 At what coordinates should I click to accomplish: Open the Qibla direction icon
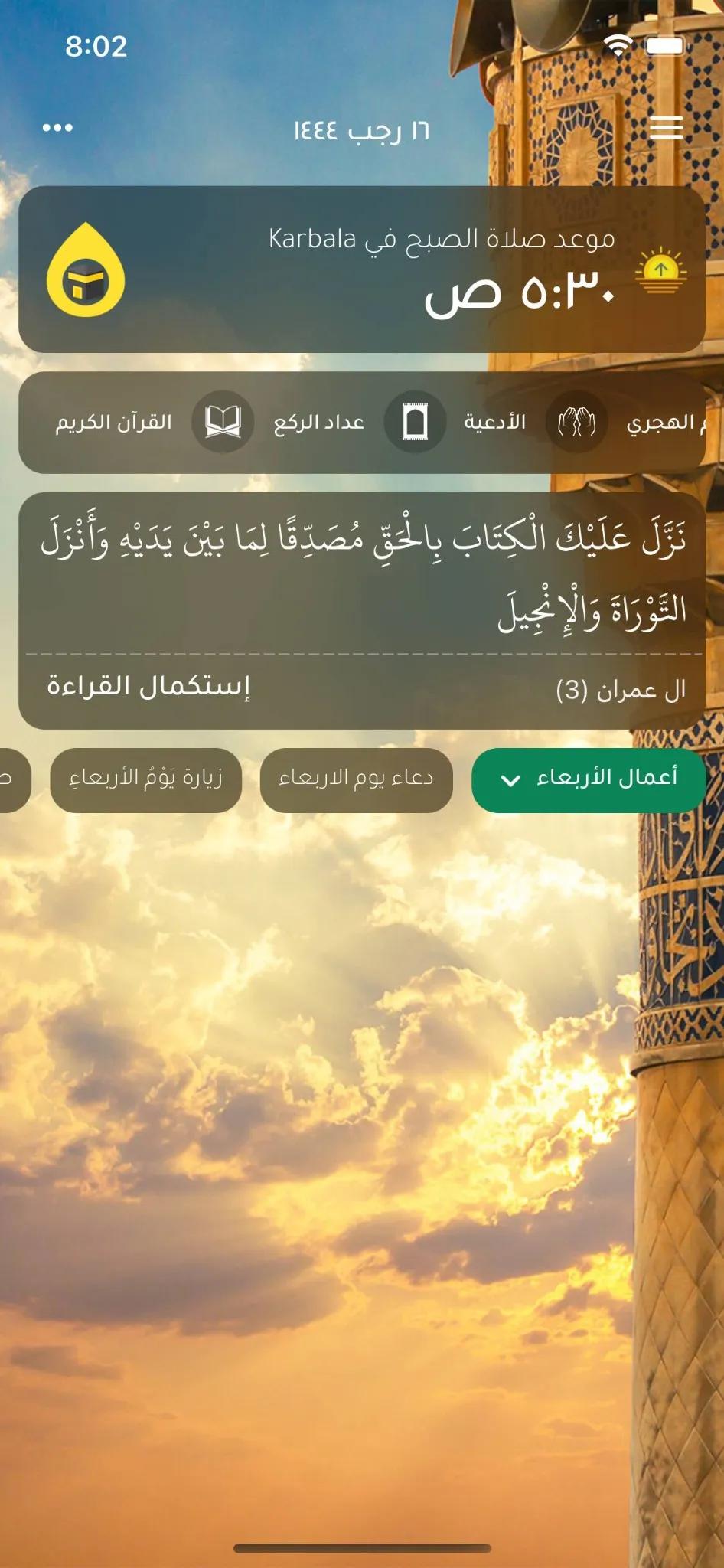tap(86, 269)
